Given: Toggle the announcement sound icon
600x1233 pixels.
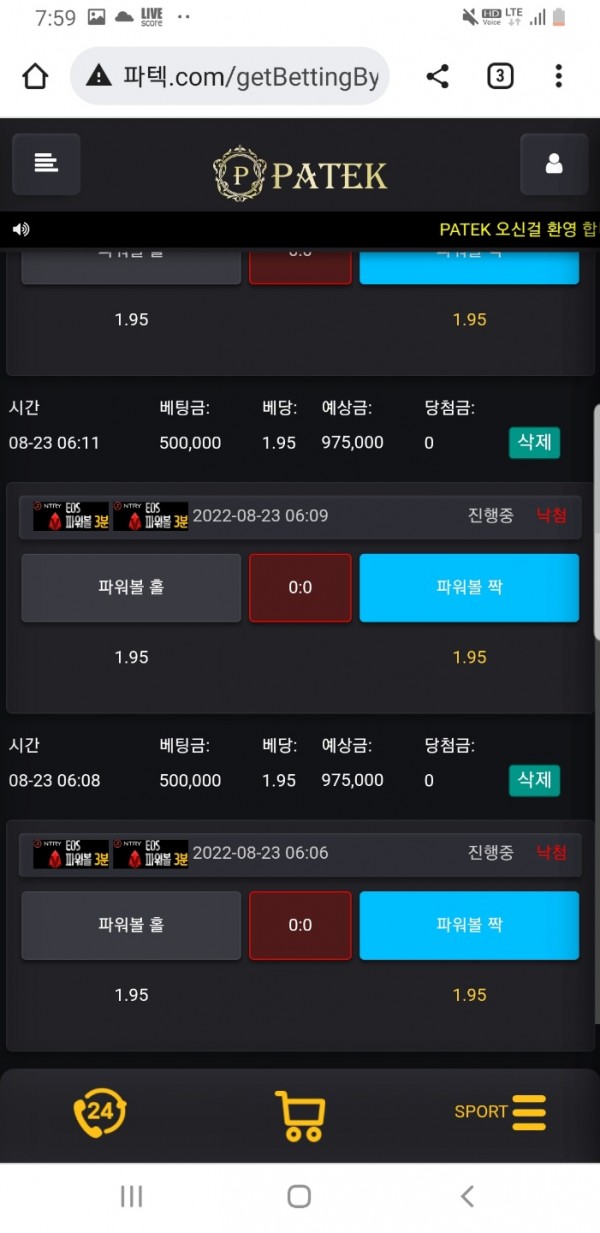Looking at the screenshot, I should click(21, 229).
